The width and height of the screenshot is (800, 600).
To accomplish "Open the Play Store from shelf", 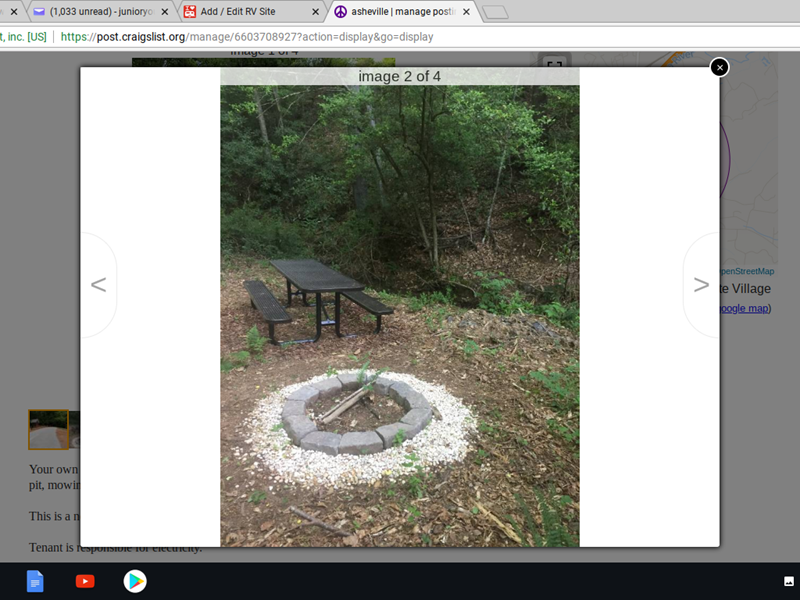I will [134, 581].
